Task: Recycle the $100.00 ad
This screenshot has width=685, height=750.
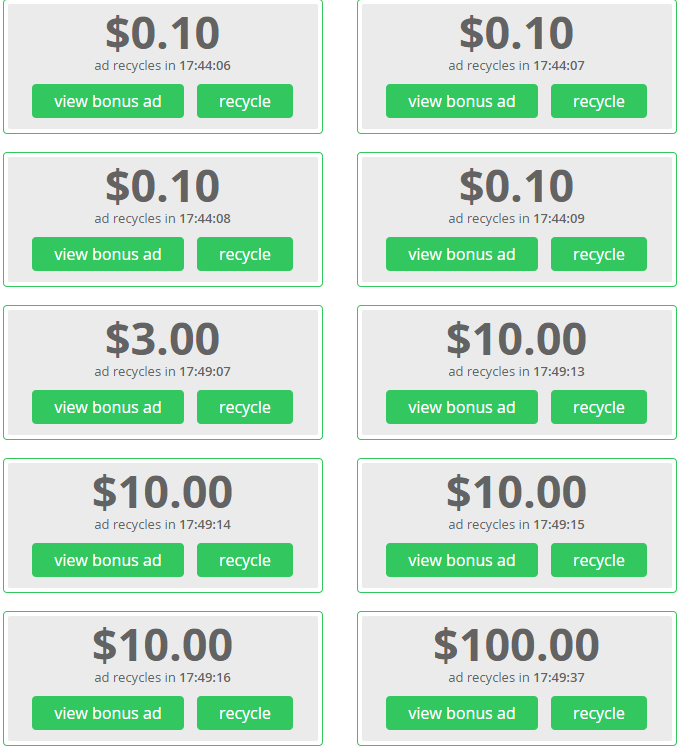Action: pos(599,713)
